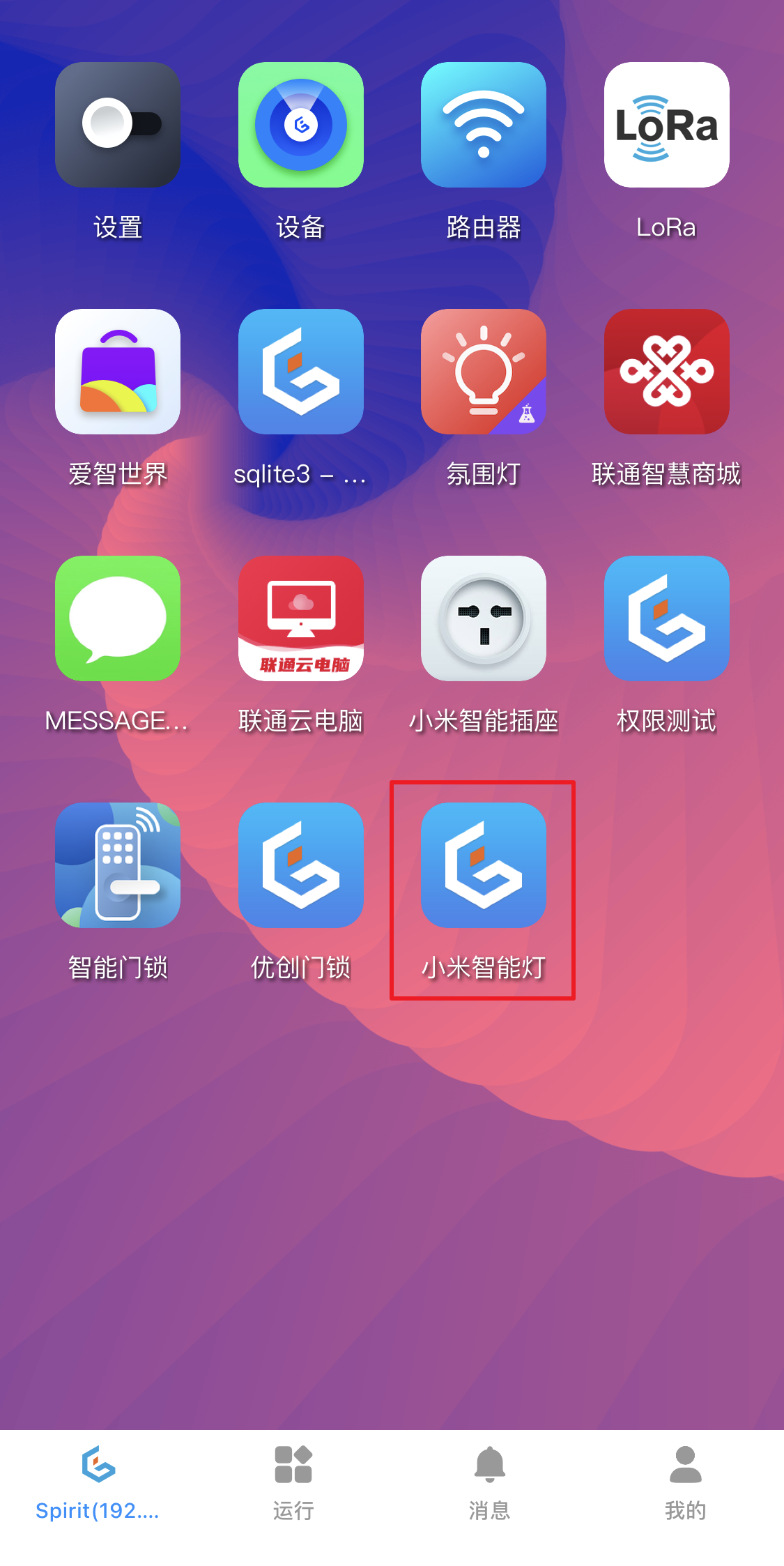784x1566 pixels.
Task: Open the 设备 devices app
Action: pyautogui.click(x=301, y=126)
